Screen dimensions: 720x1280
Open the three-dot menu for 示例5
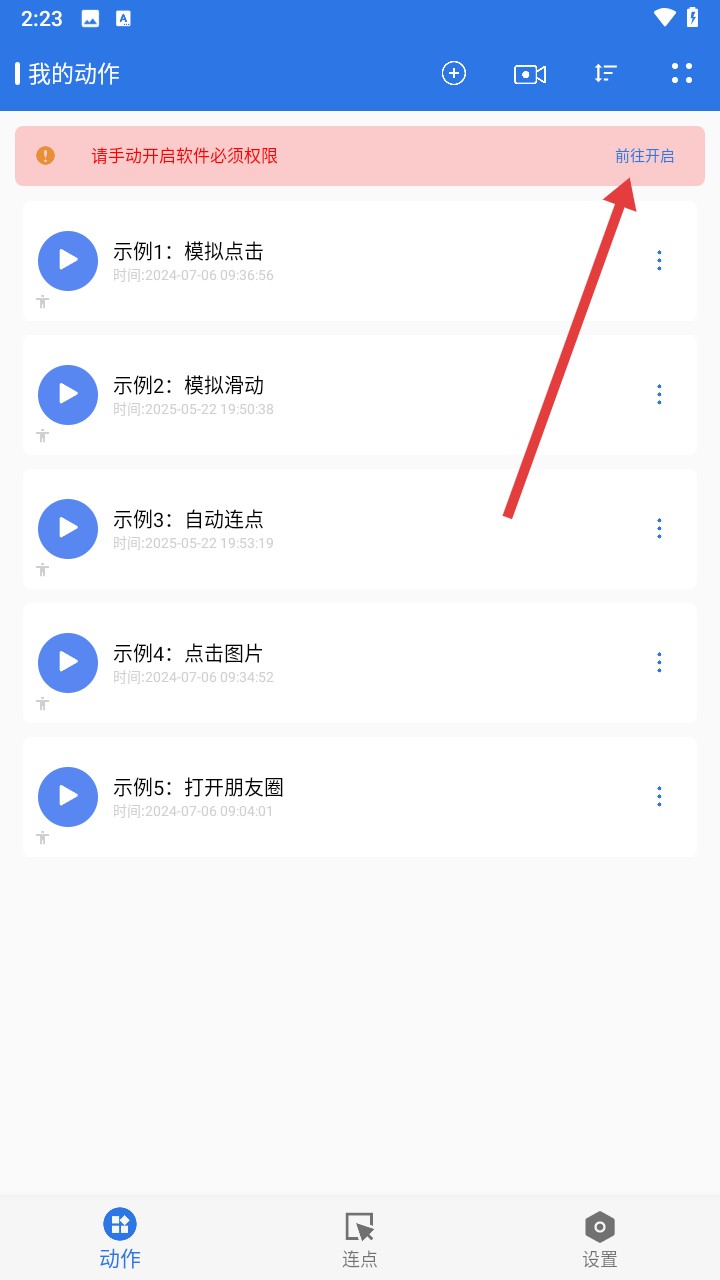[659, 796]
